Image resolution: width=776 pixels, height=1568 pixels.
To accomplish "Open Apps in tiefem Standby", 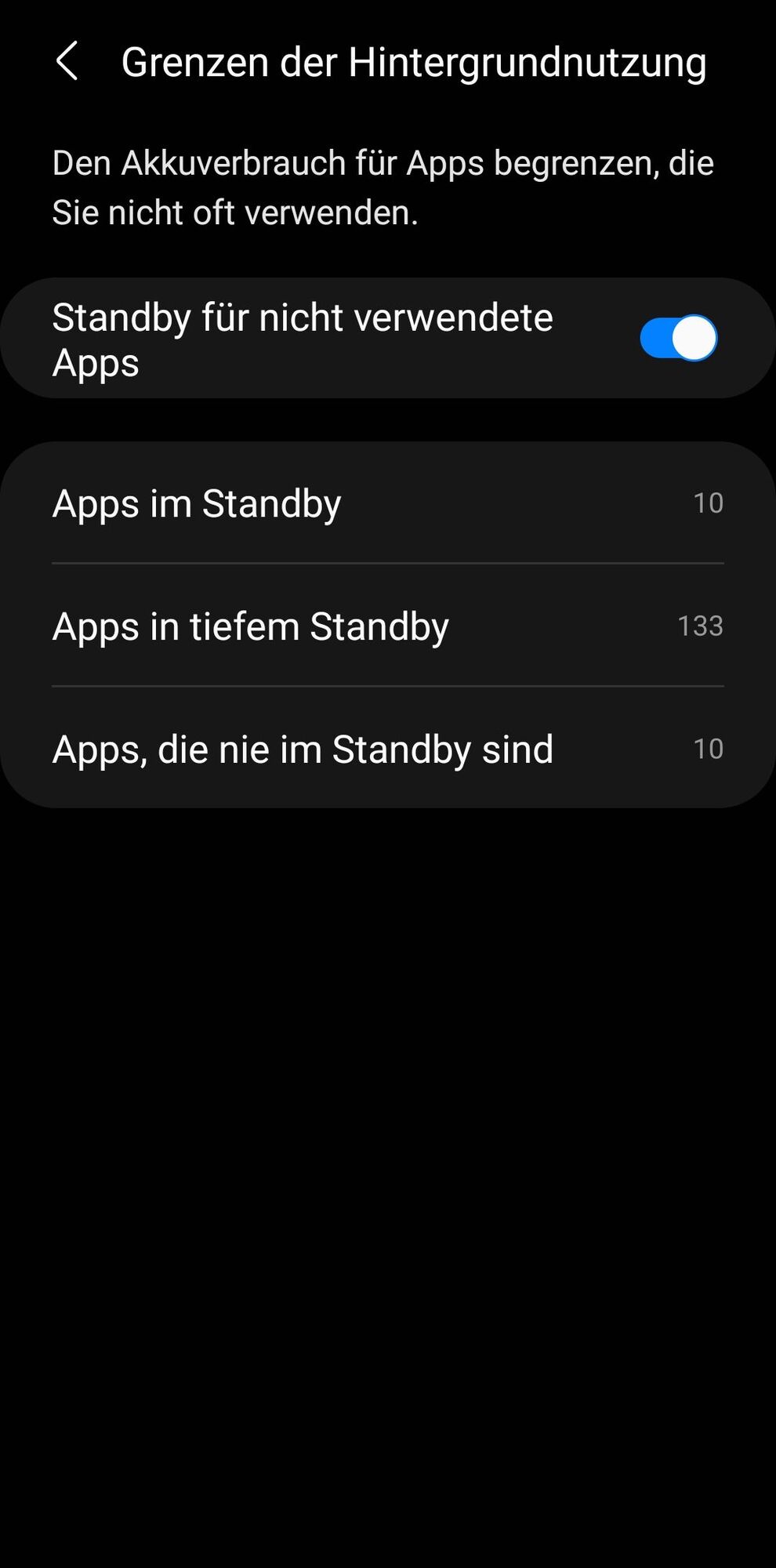I will (387, 626).
